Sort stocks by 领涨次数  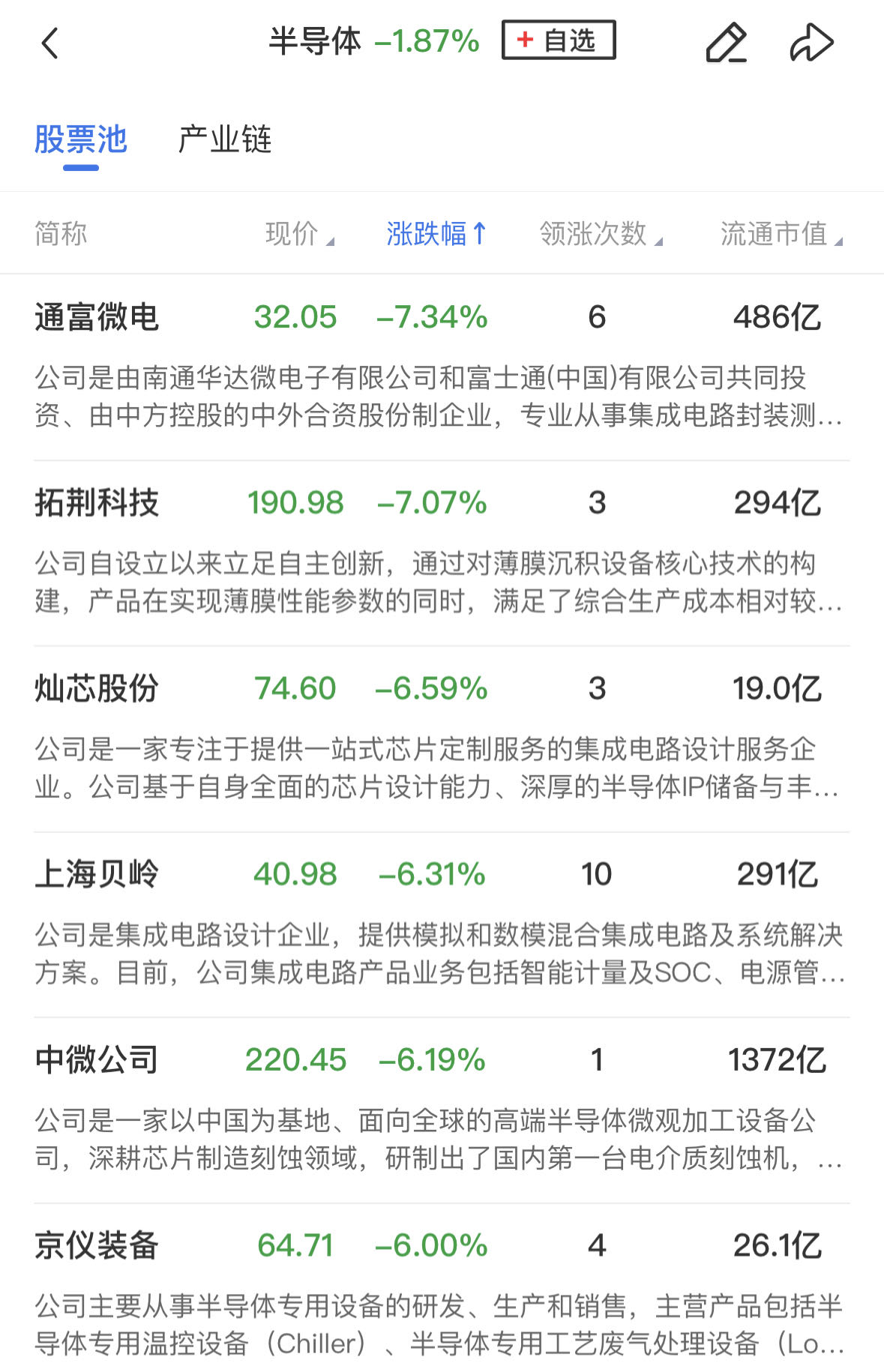[601, 234]
